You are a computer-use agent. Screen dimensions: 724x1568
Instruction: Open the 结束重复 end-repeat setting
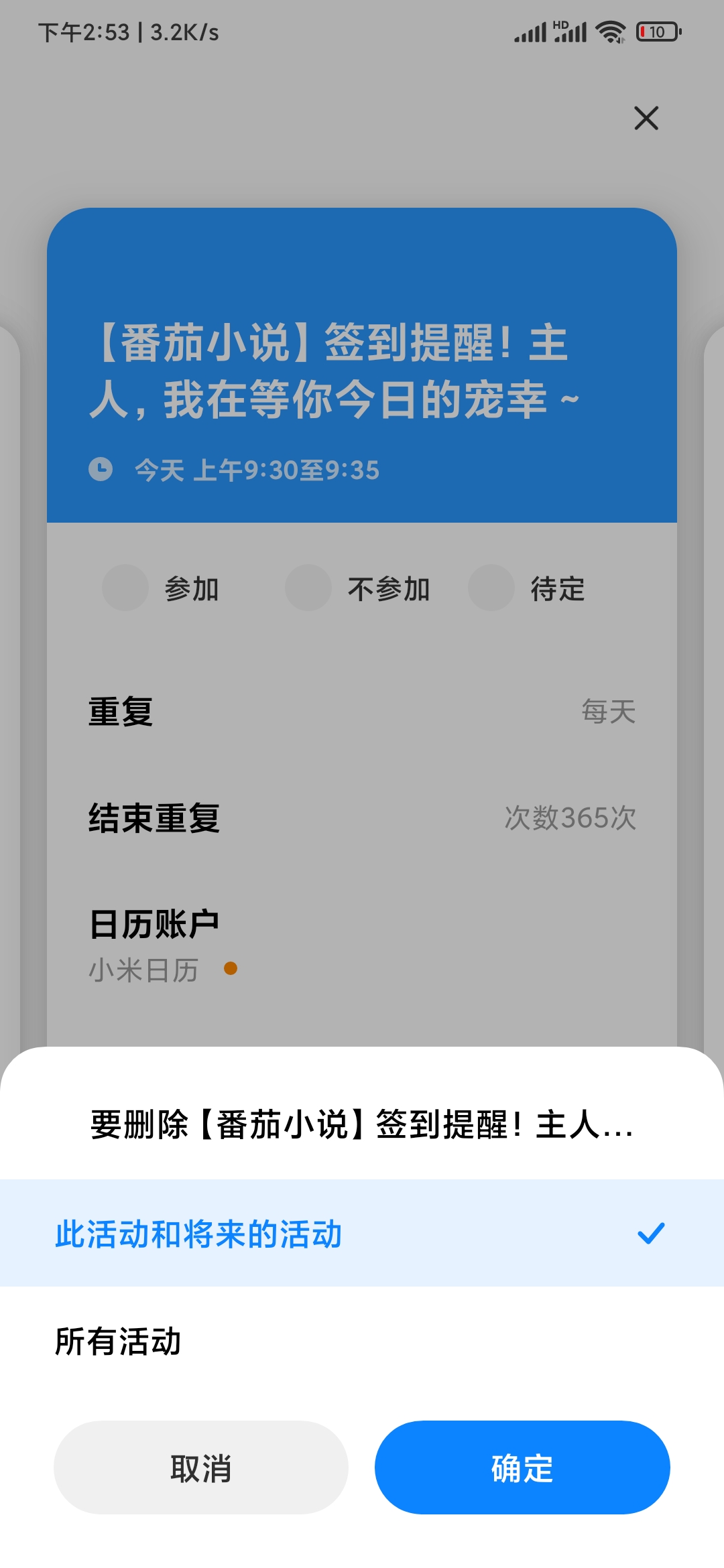pos(362,818)
